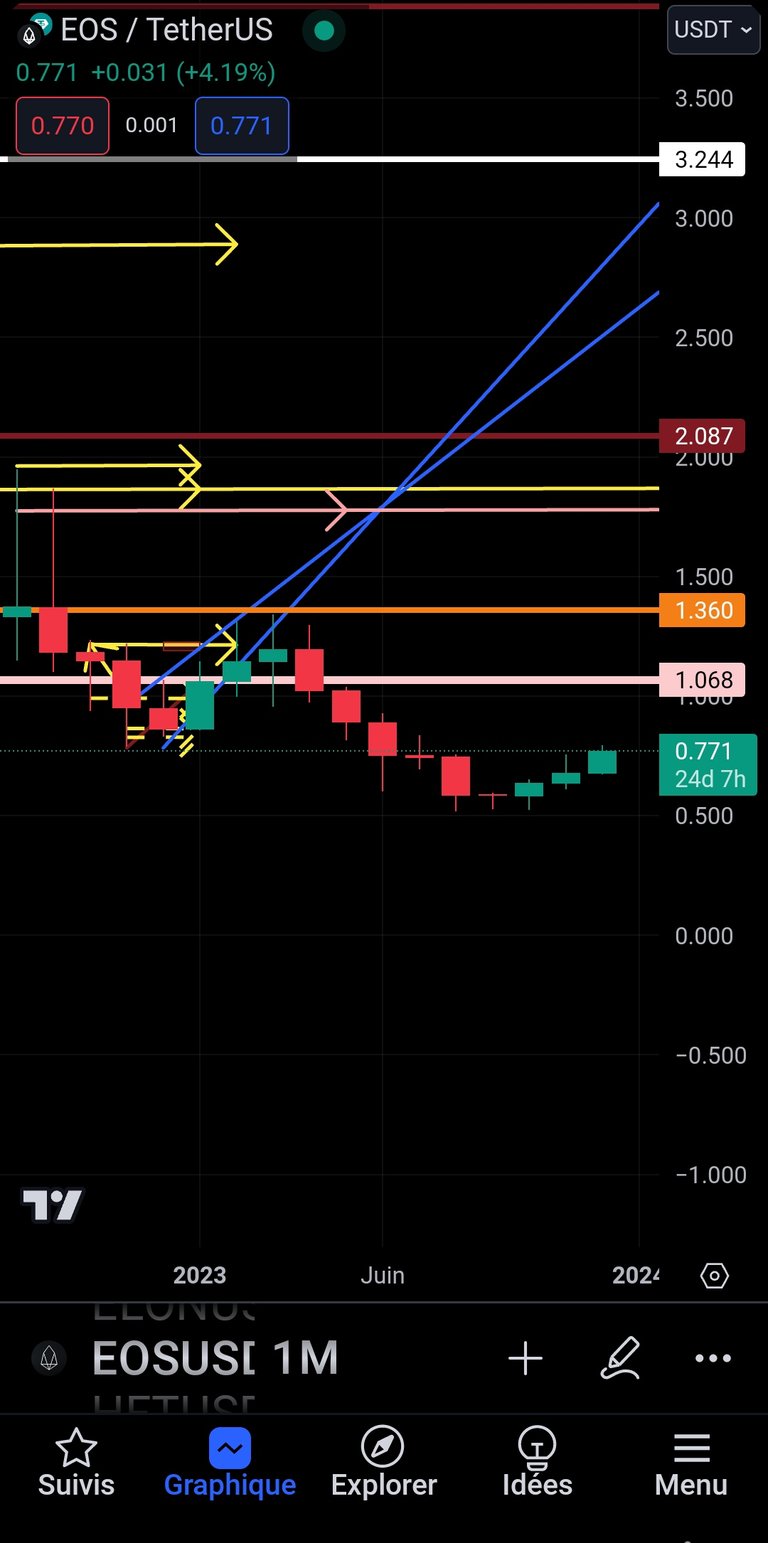
Task: Switch to the Suivis tab
Action: [76, 1463]
